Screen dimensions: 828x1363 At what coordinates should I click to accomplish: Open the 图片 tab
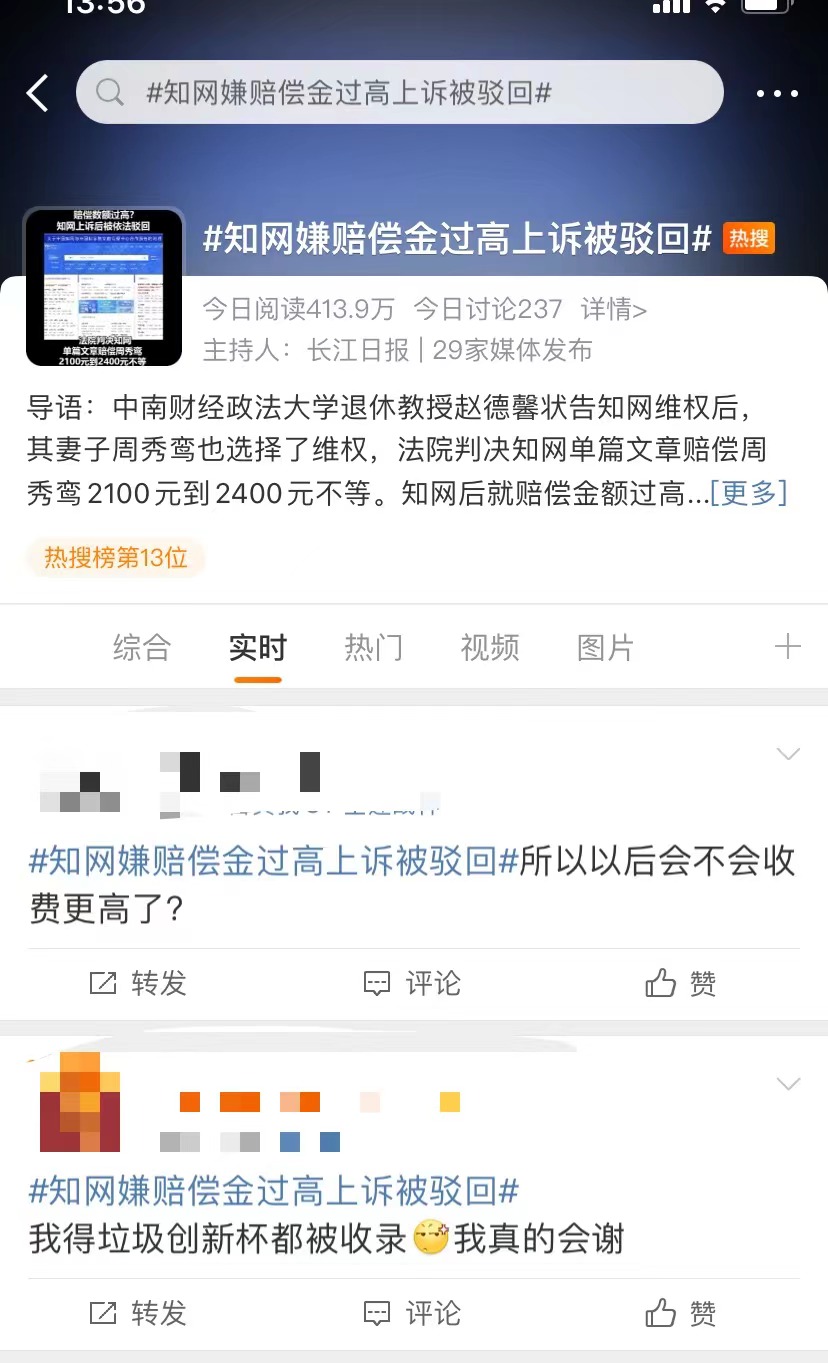click(605, 647)
